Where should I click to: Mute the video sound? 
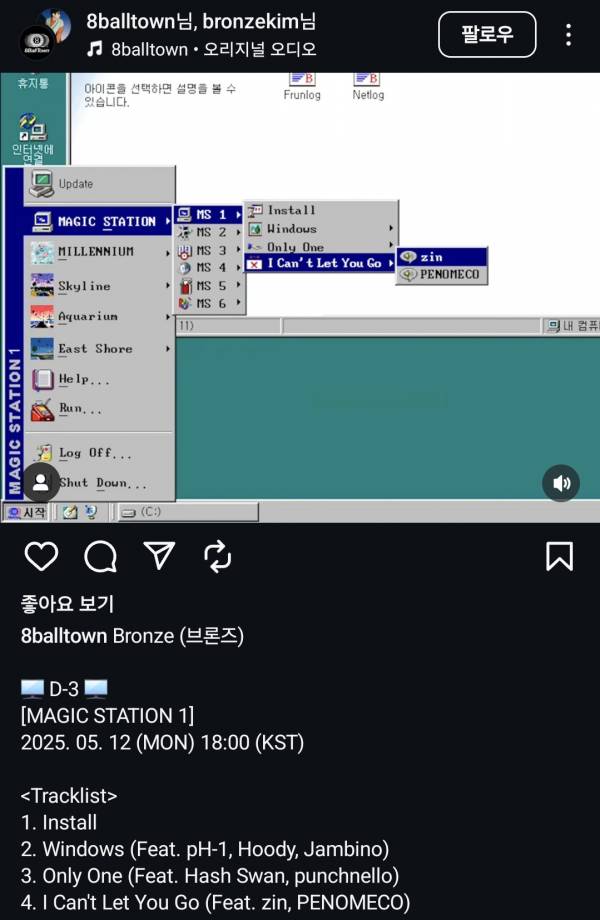(561, 483)
